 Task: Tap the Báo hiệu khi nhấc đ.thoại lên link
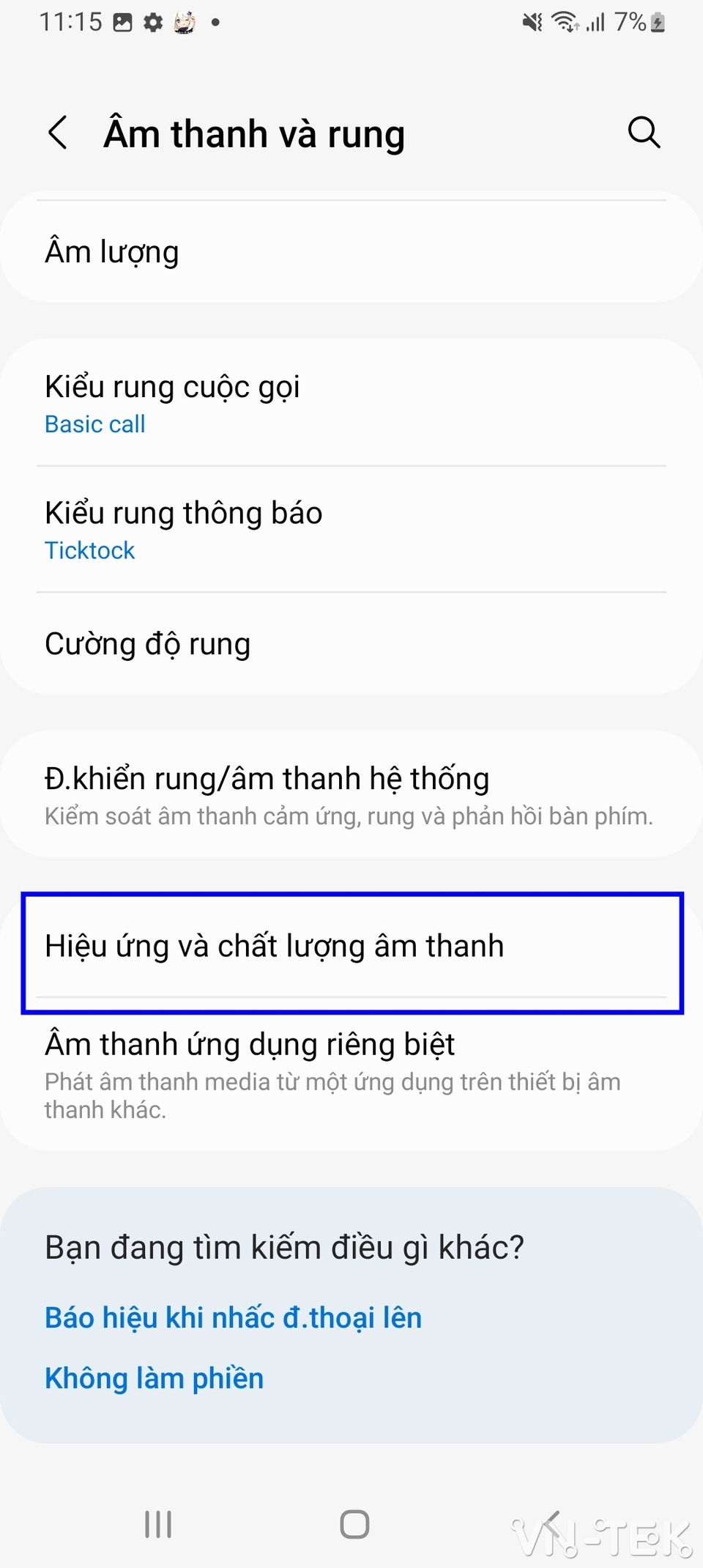coord(233,1317)
